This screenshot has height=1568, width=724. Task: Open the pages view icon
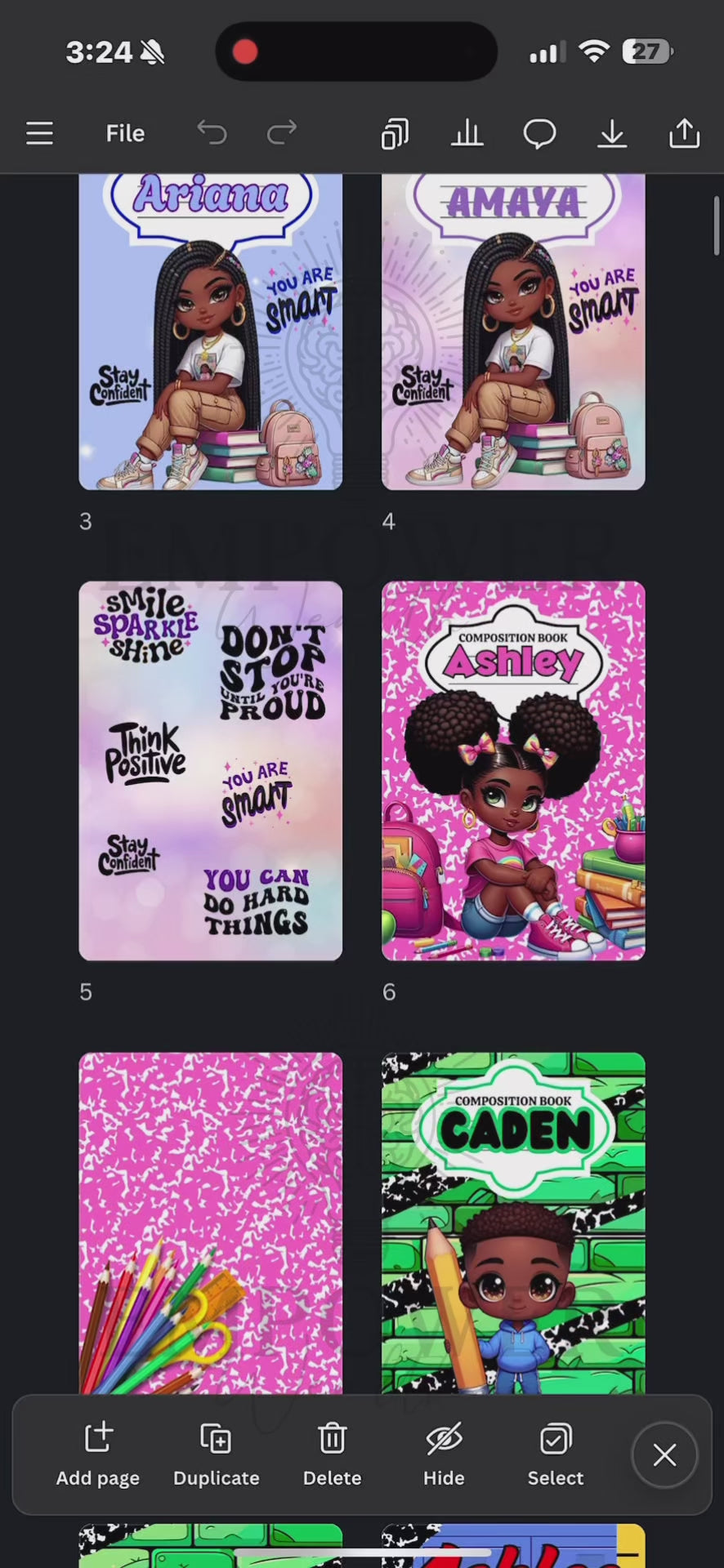[x=395, y=133]
